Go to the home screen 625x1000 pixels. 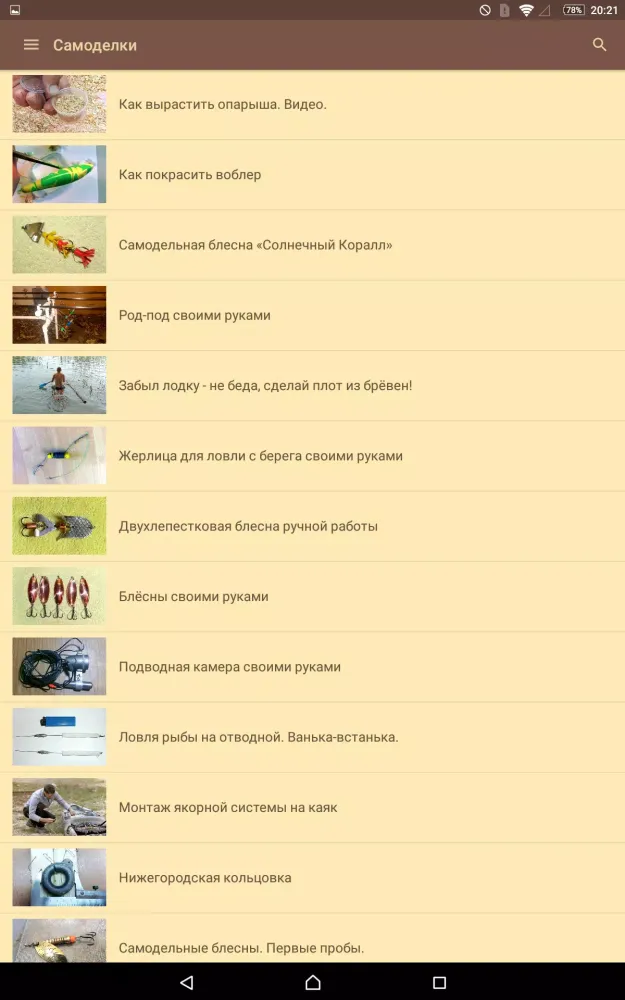coord(313,982)
